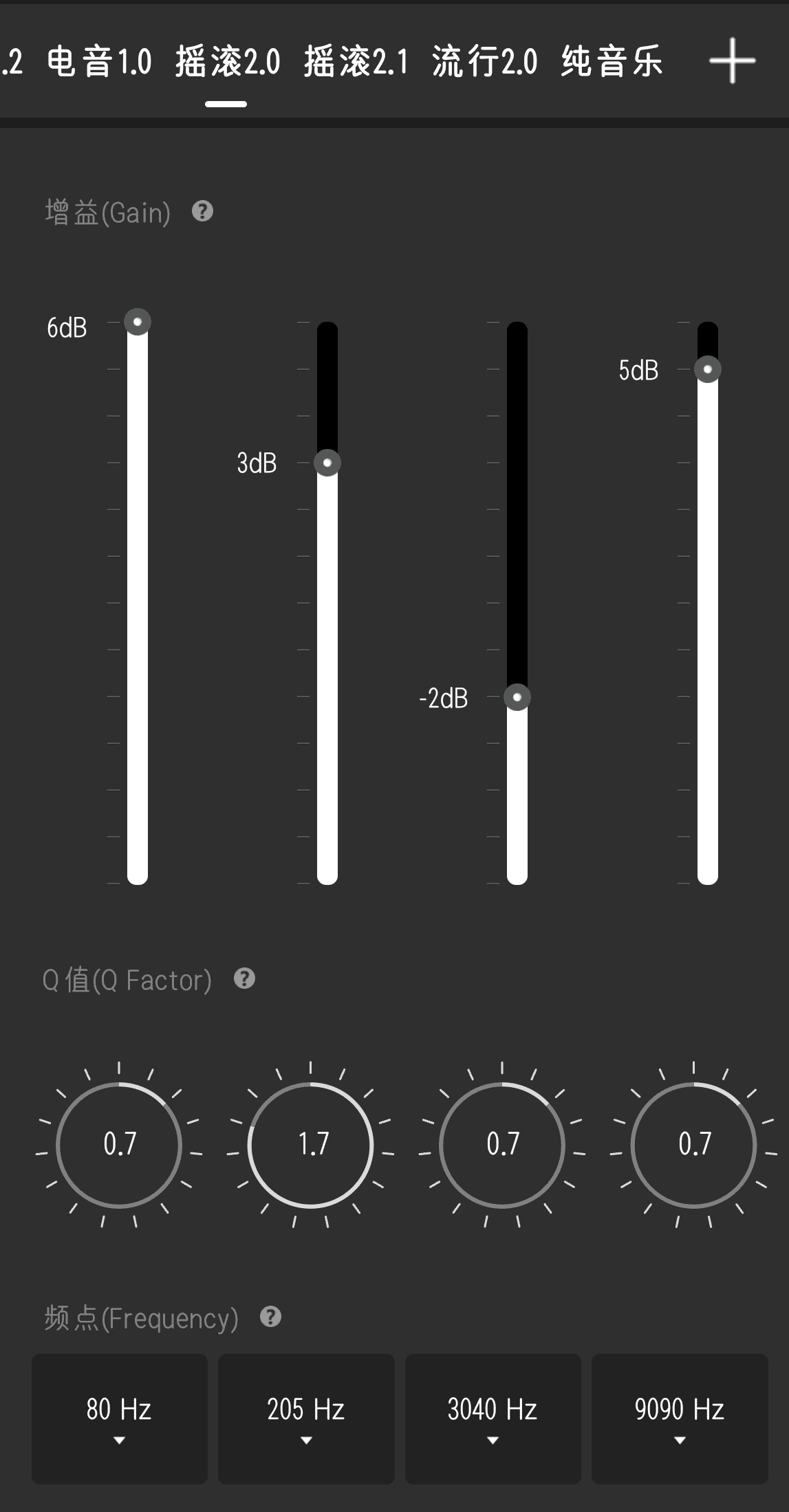Open help for 增益(Gain)

(x=202, y=211)
